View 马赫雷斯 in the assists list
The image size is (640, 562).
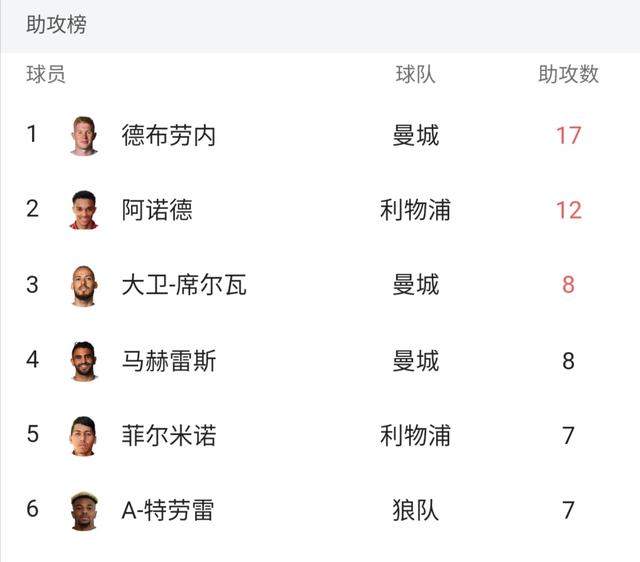tap(168, 360)
